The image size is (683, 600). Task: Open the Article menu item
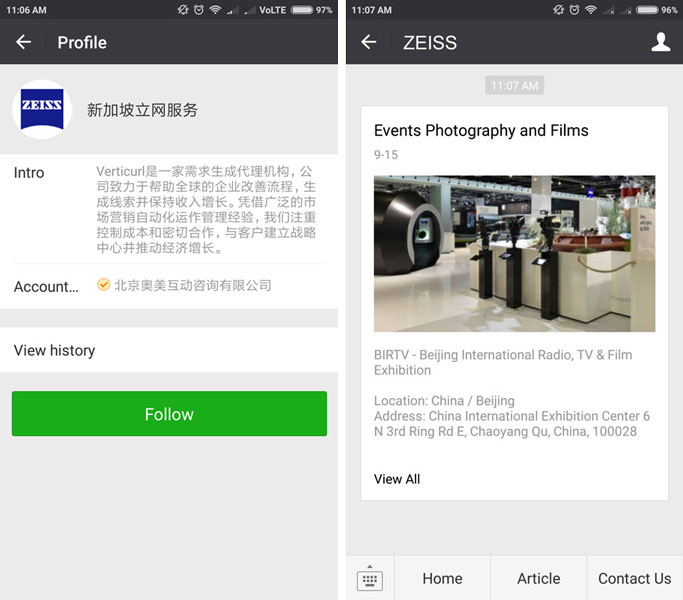[538, 578]
